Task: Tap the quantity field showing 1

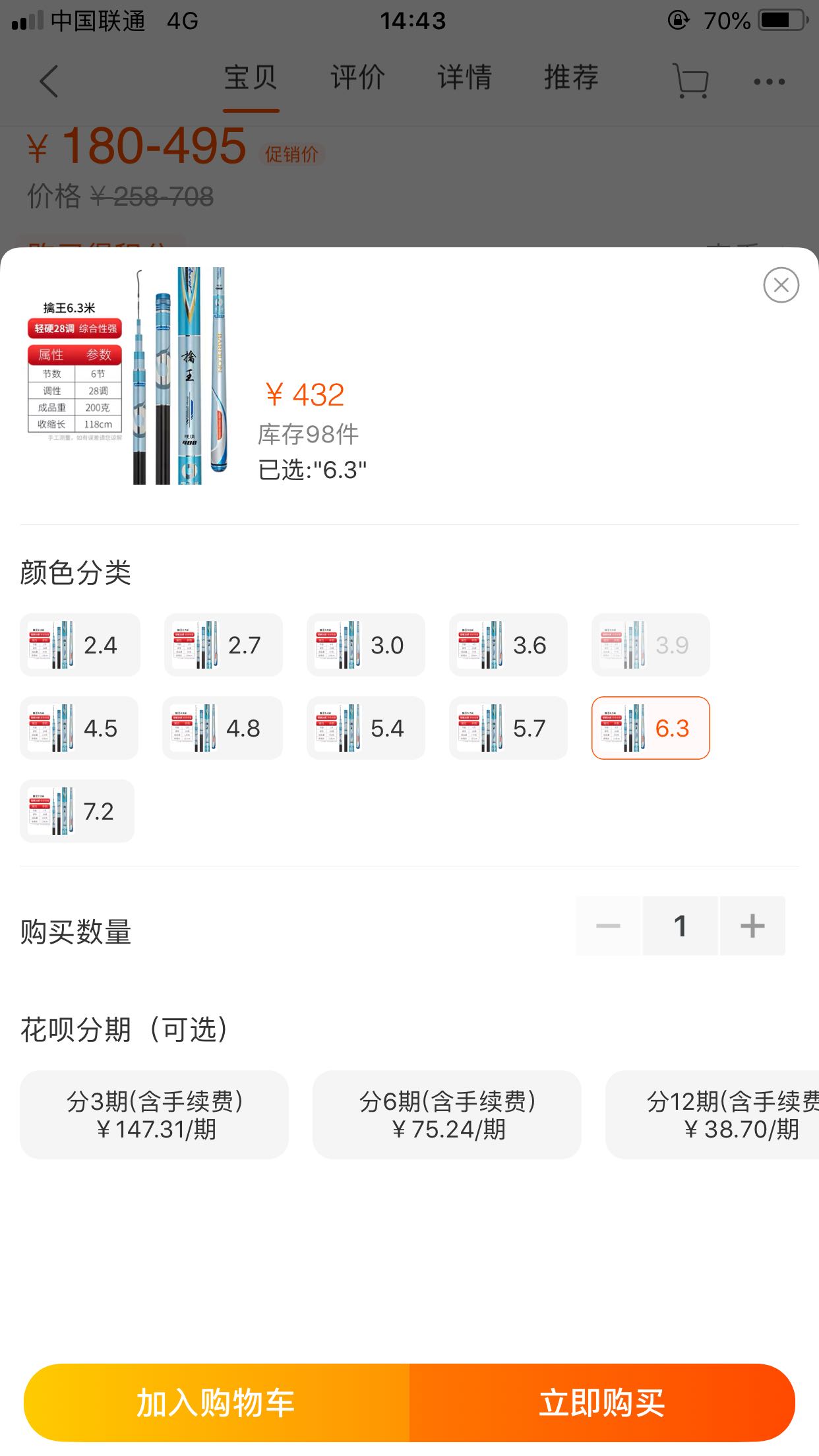Action: pos(681,926)
